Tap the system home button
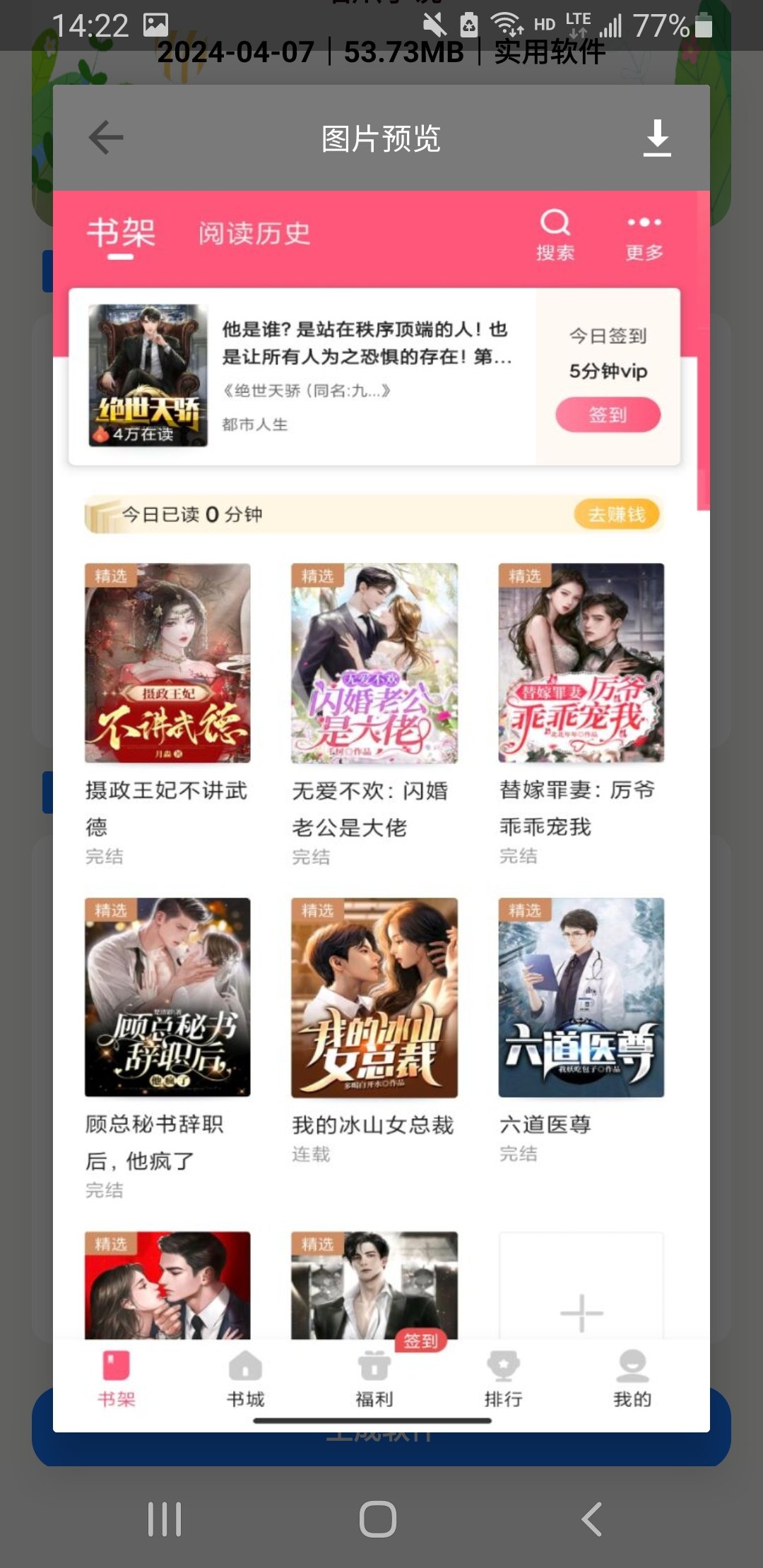This screenshot has height=1568, width=763. [x=378, y=1519]
